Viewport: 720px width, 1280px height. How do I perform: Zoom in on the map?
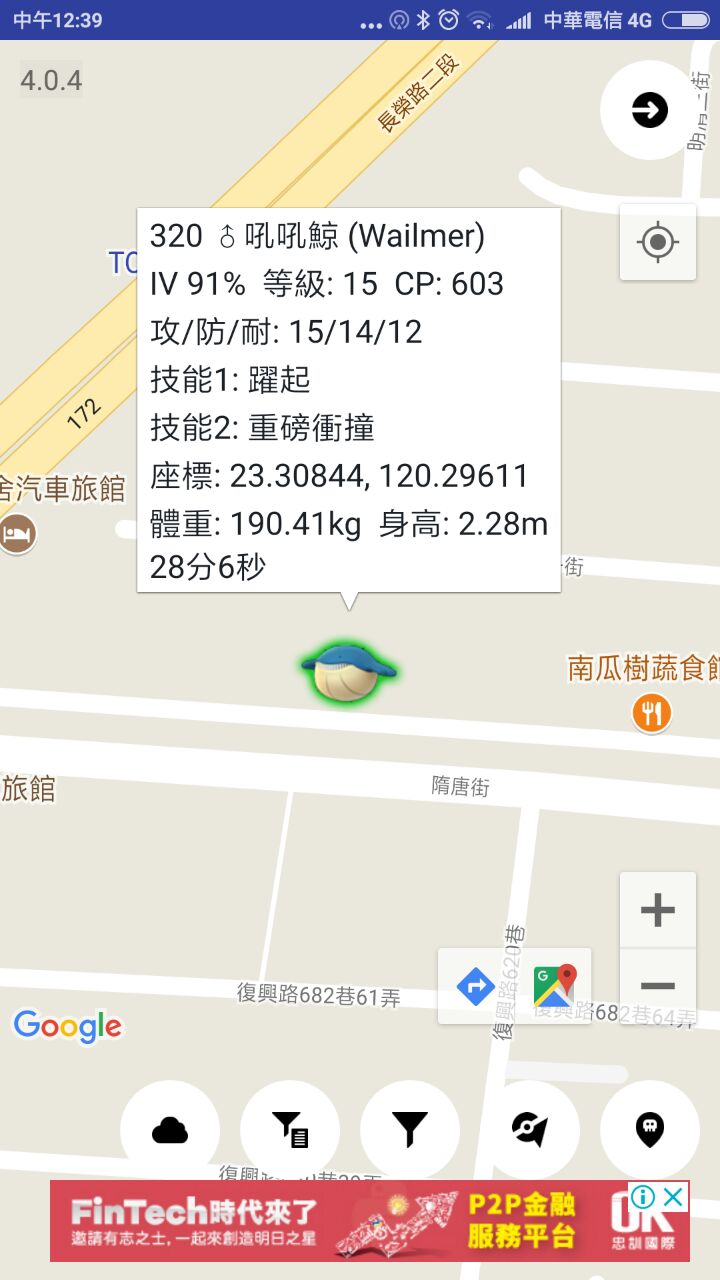coord(658,910)
